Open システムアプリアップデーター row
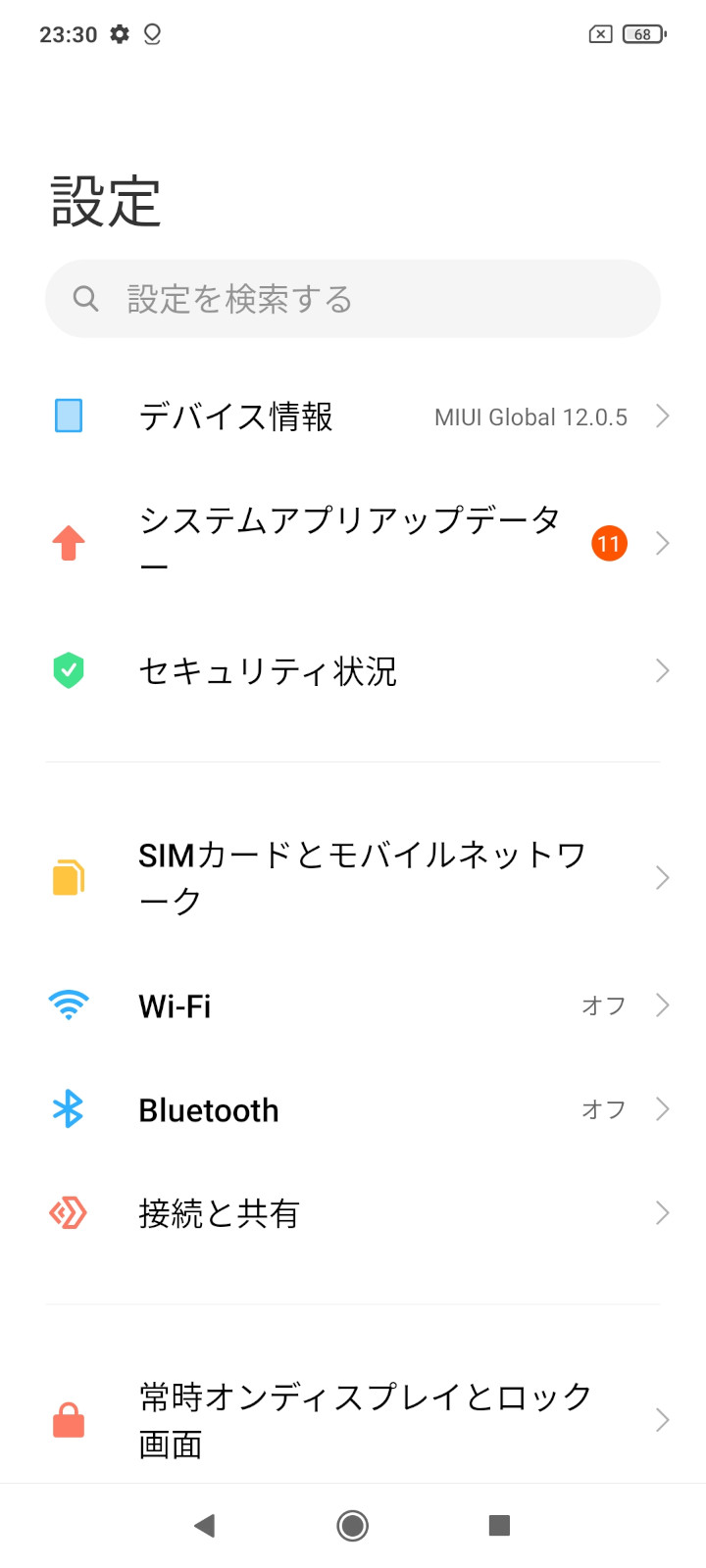706x1568 pixels. (x=353, y=543)
